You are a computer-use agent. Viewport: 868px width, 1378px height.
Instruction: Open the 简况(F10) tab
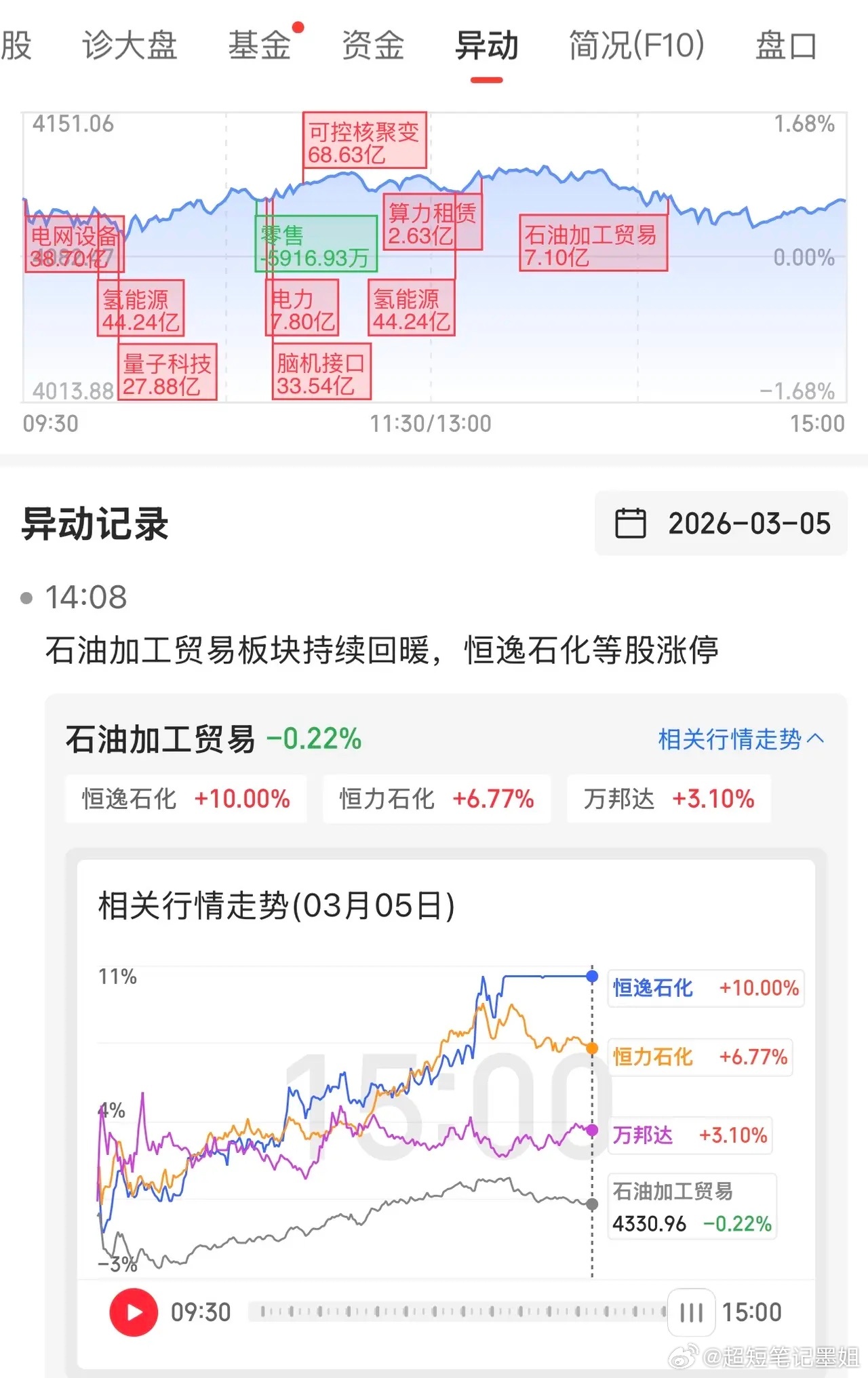tap(636, 46)
